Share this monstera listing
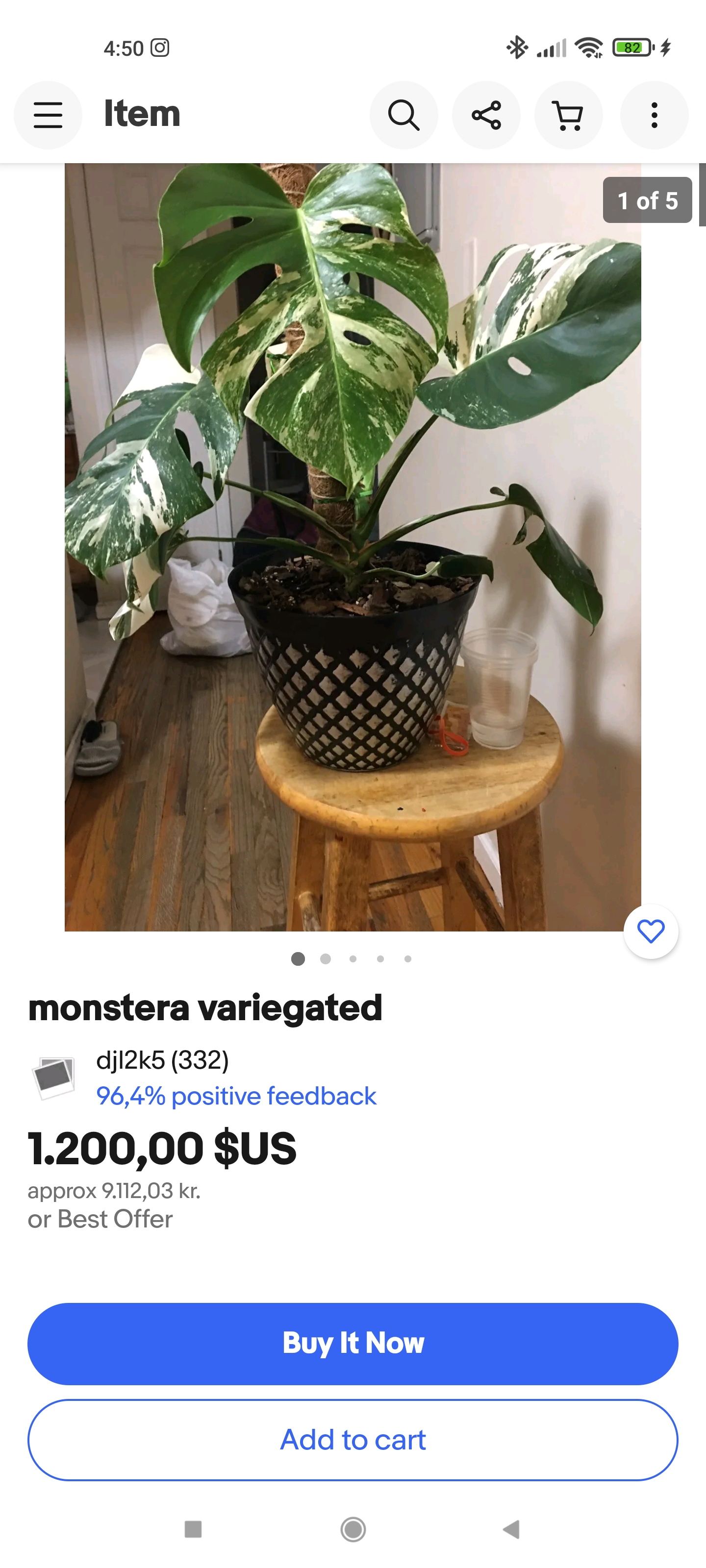Viewport: 706px width, 1568px height. [486, 115]
